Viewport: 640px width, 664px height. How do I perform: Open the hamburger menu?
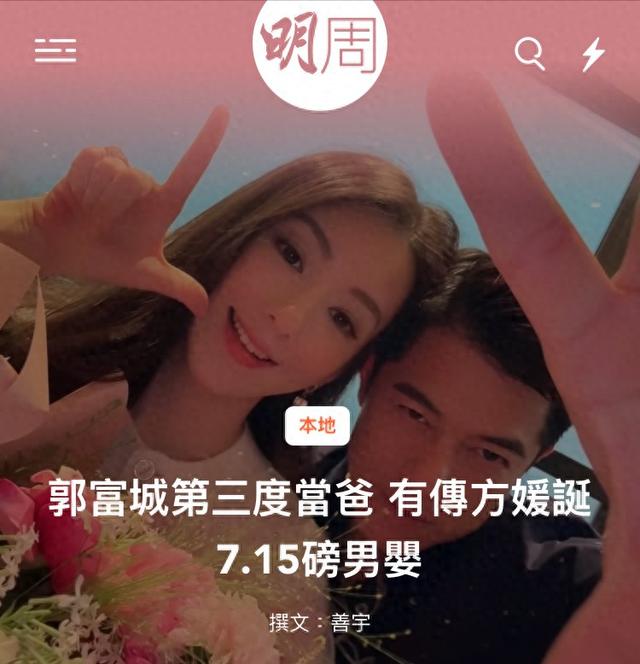click(55, 51)
